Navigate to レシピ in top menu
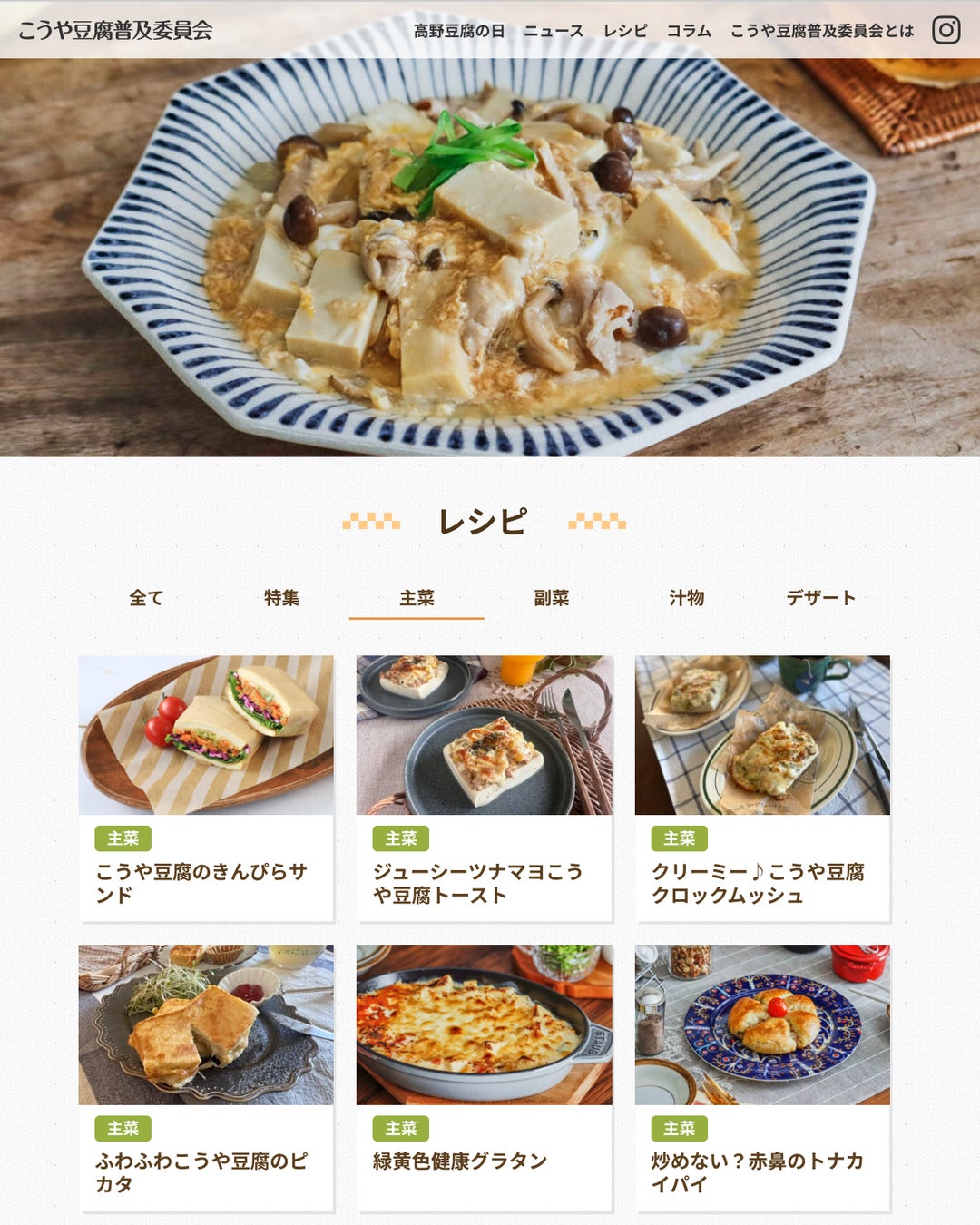Screen dimensions: 980x1225 [x=625, y=31]
